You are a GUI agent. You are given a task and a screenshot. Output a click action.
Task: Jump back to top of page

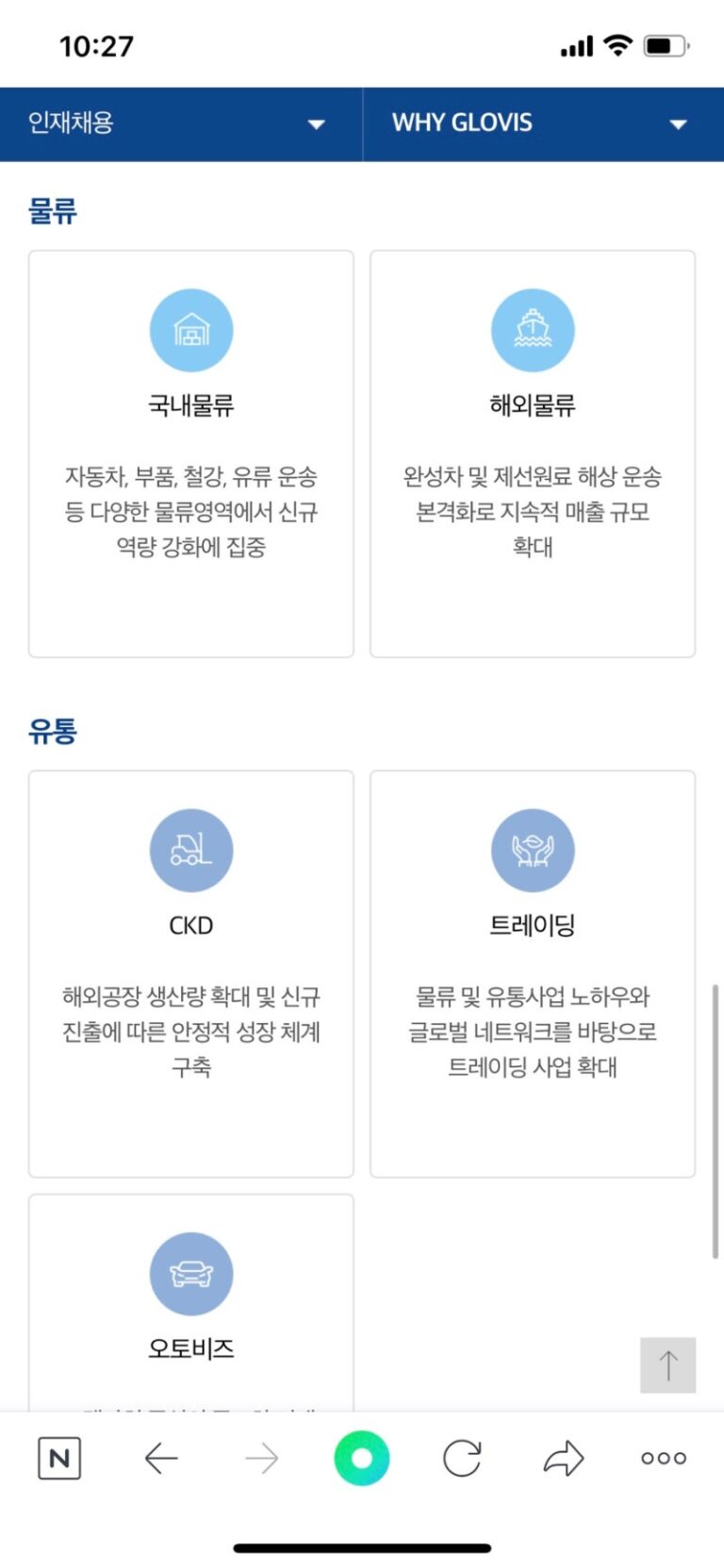[x=667, y=1364]
